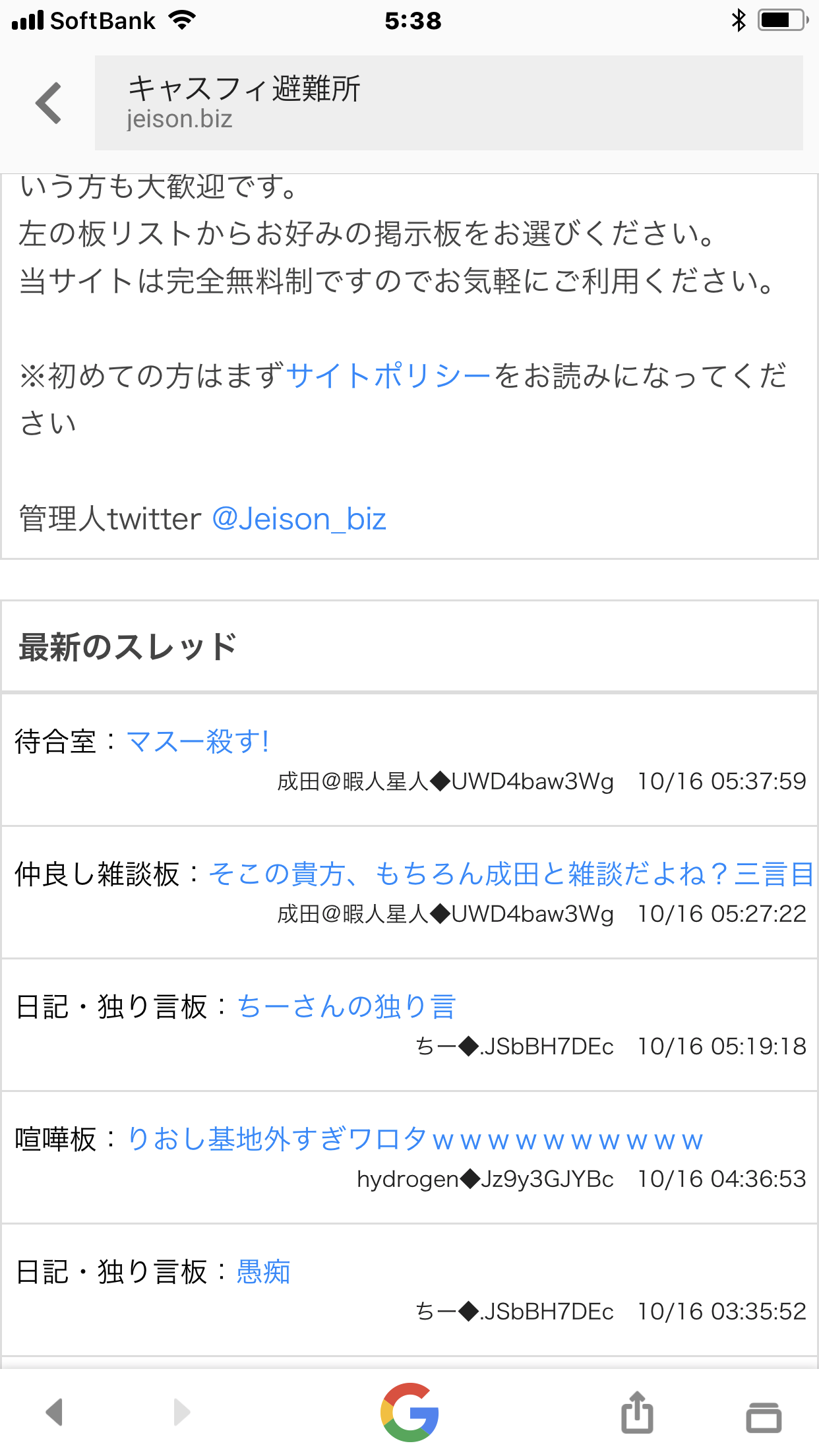Viewport: 819px width, 1456px height.
Task: Go back with the bottom toolbar arrow
Action: (54, 1412)
